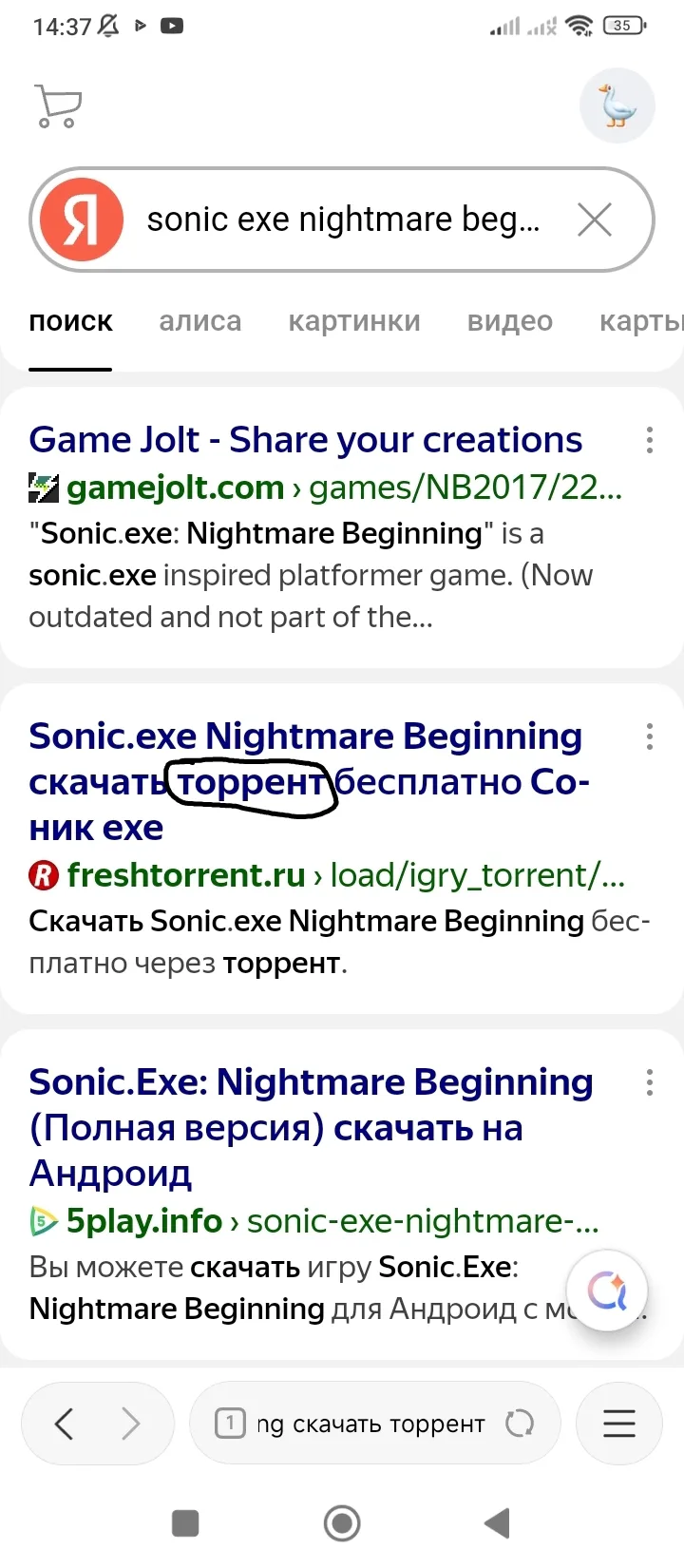The width and height of the screenshot is (684, 1568).
Task: Open the tab counter in address bar
Action: coord(230,1424)
